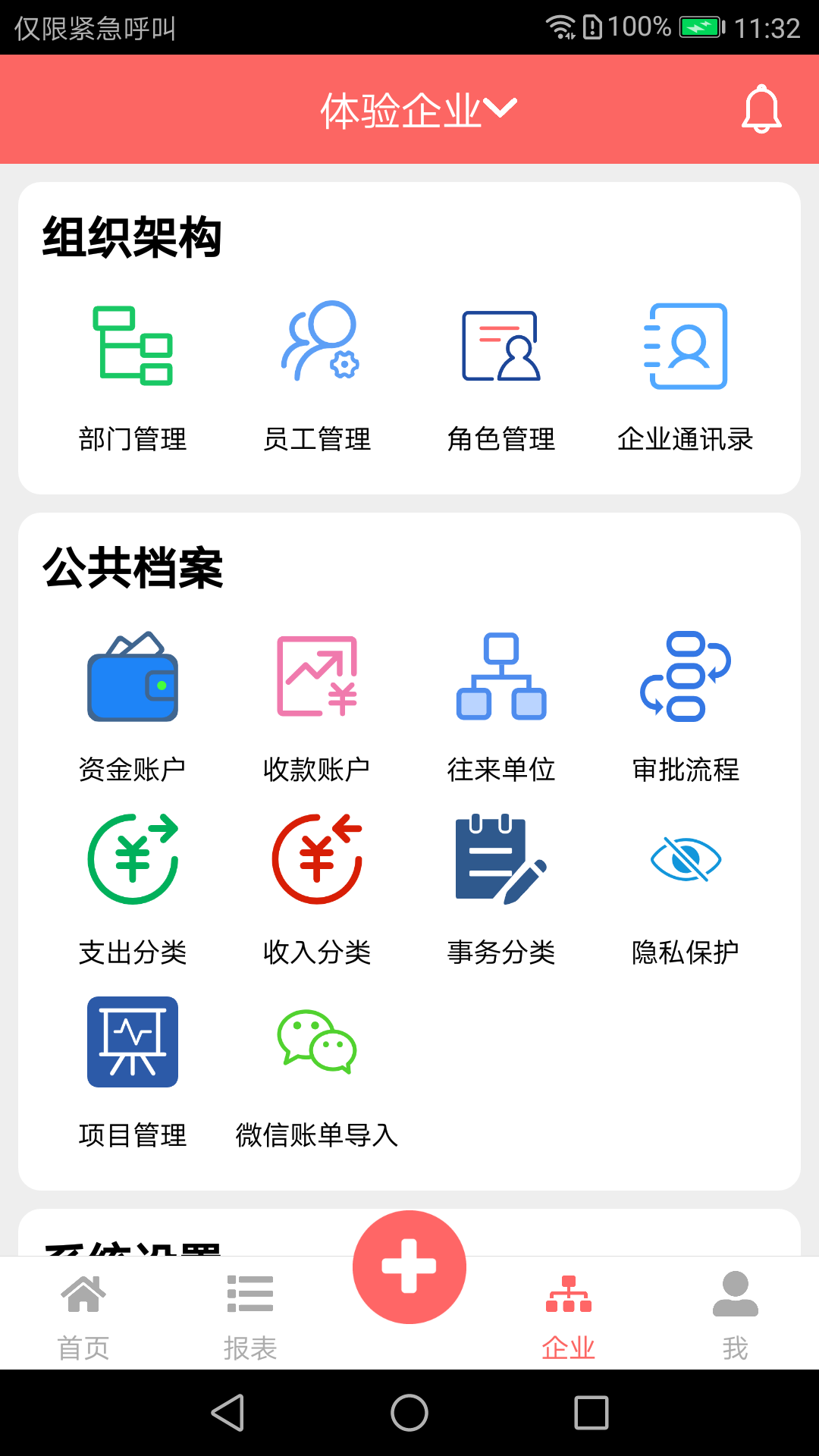Toggle 隐私保护 privacy protection eye icon

point(684,861)
